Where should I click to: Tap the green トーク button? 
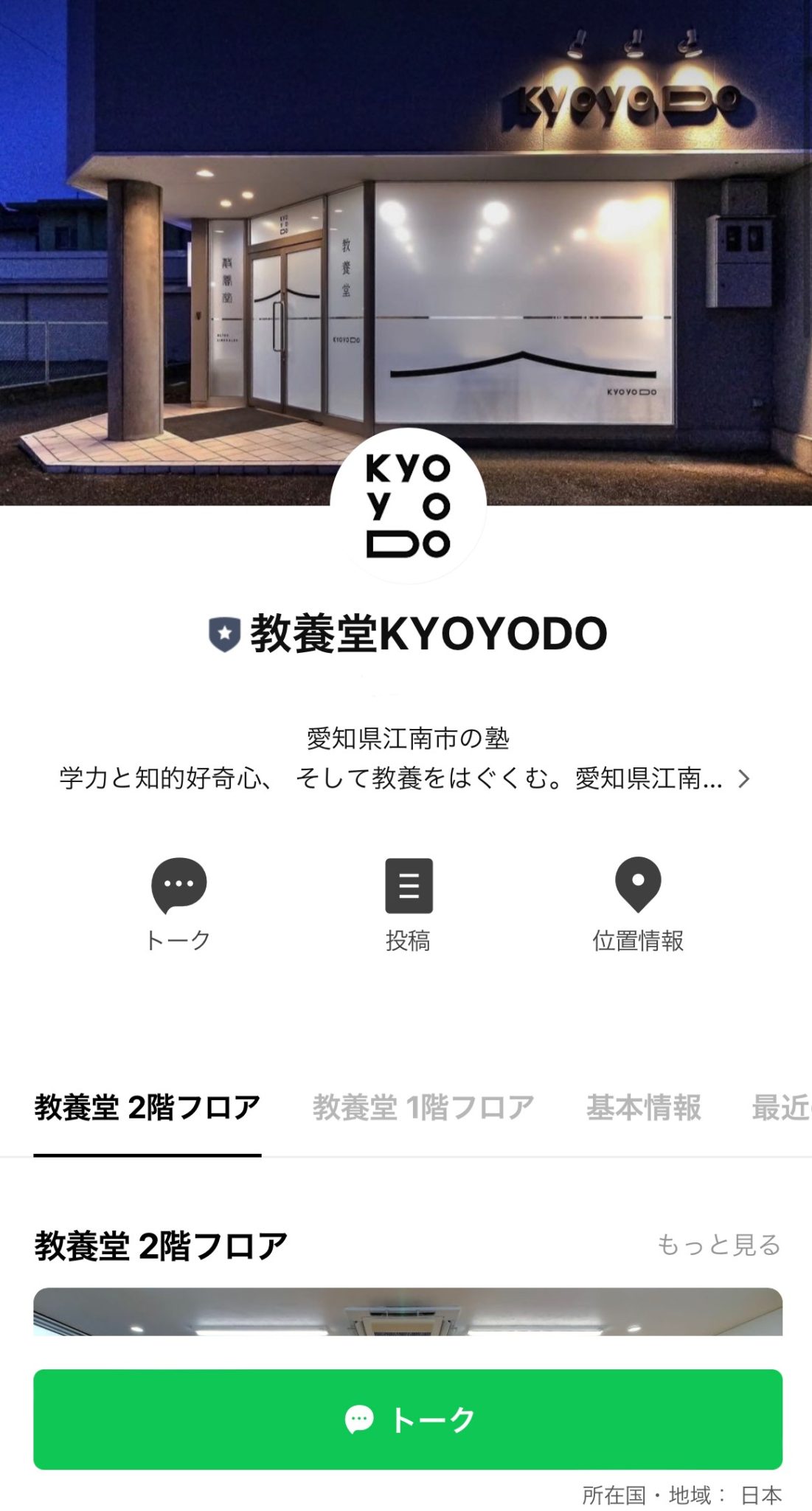[407, 1419]
